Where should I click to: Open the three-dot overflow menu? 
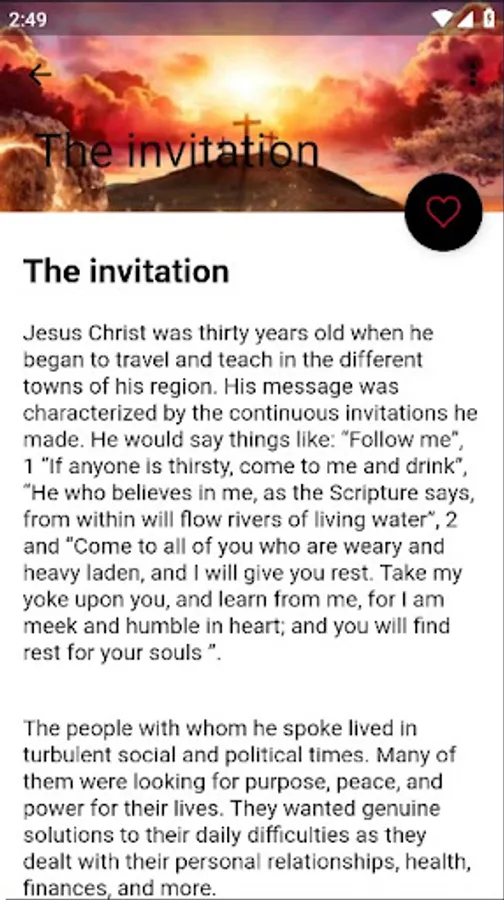coord(472,74)
